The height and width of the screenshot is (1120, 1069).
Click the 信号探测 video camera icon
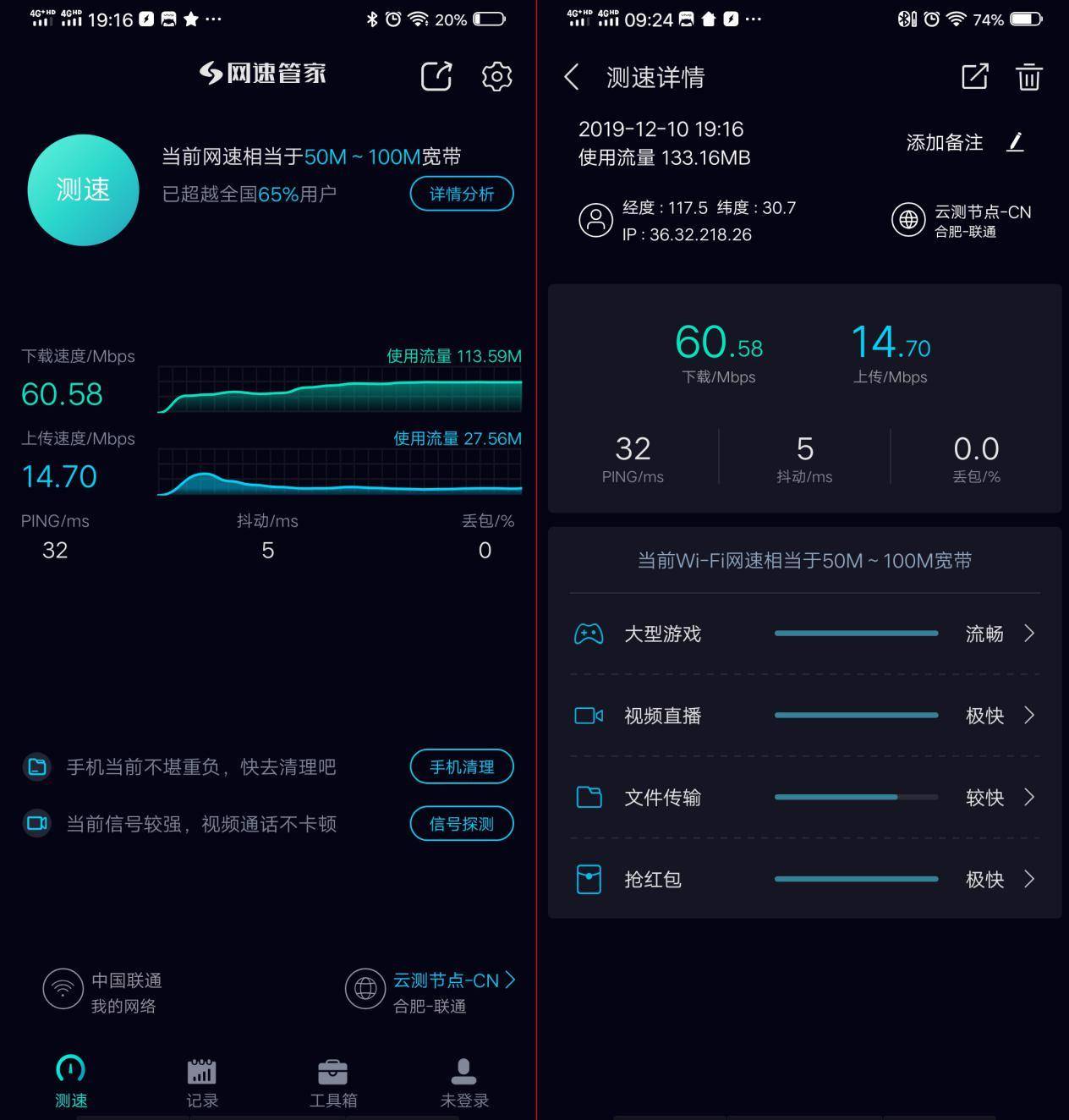[37, 823]
